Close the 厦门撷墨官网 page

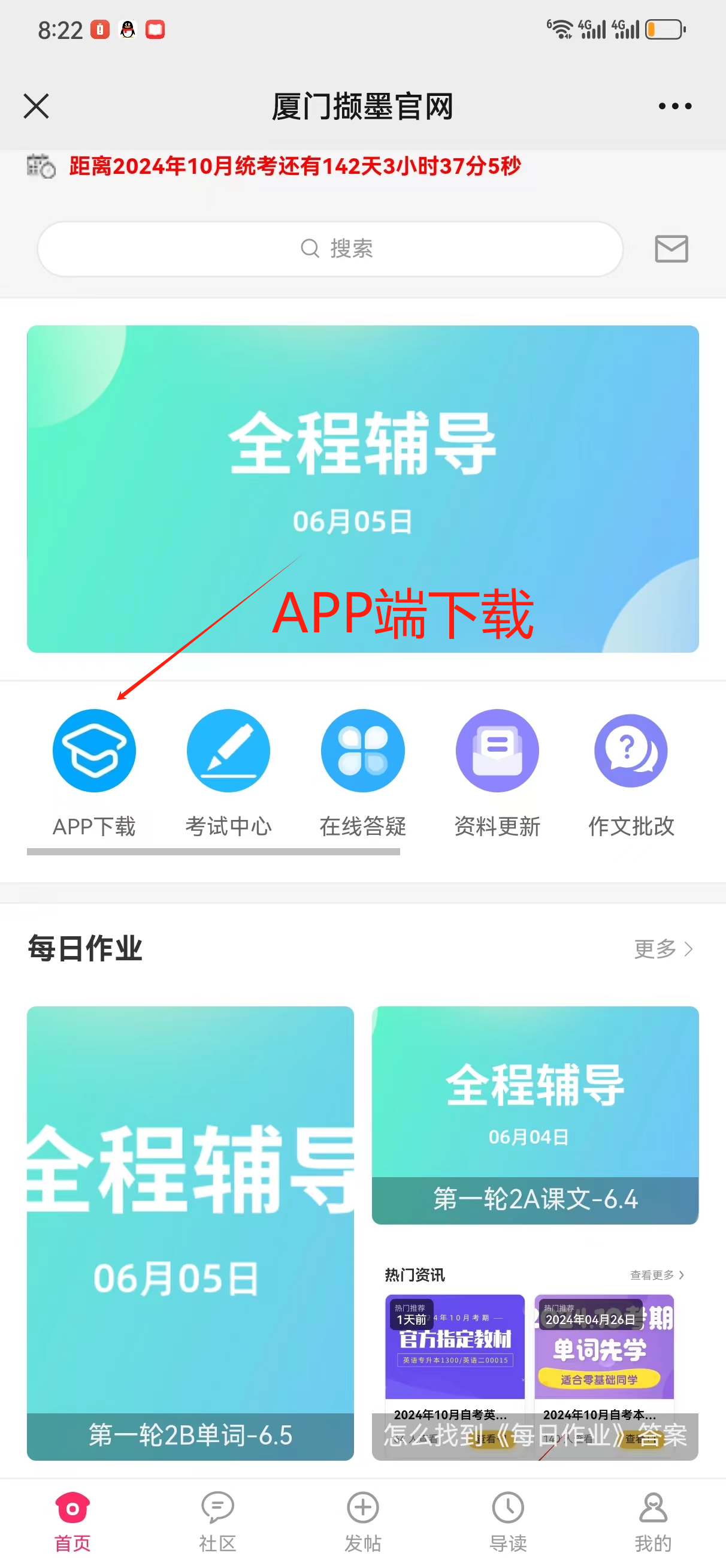36,106
